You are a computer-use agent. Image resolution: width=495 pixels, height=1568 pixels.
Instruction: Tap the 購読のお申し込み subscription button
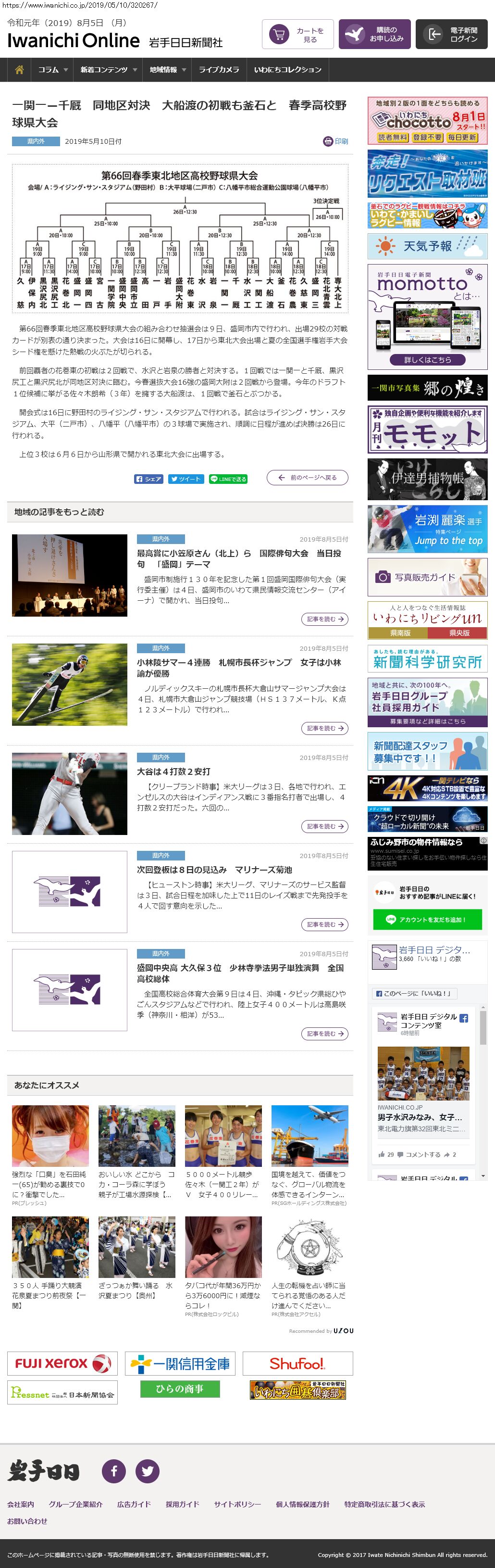pos(374,35)
